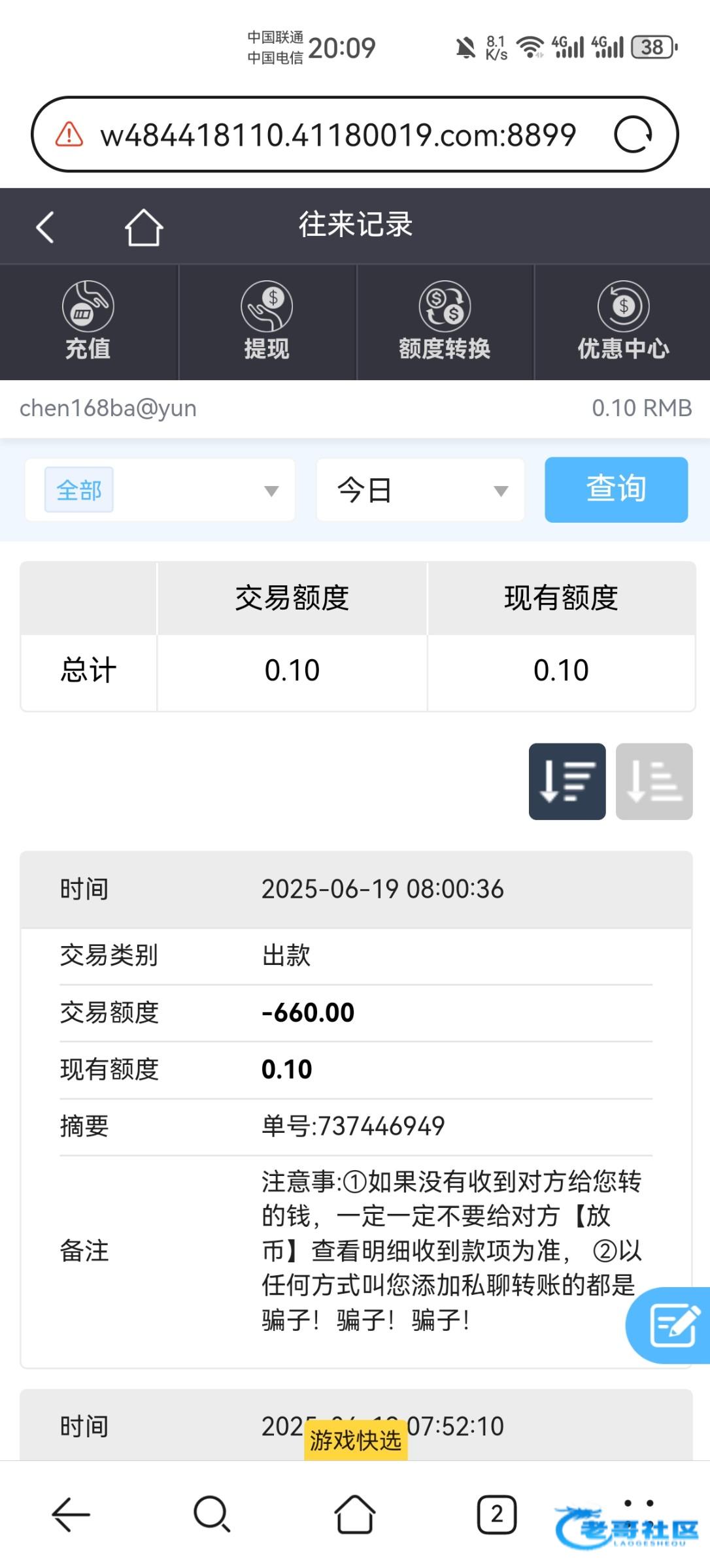Open browser search in bottom bar
Viewport: 710px width, 1568px height.
[212, 1514]
